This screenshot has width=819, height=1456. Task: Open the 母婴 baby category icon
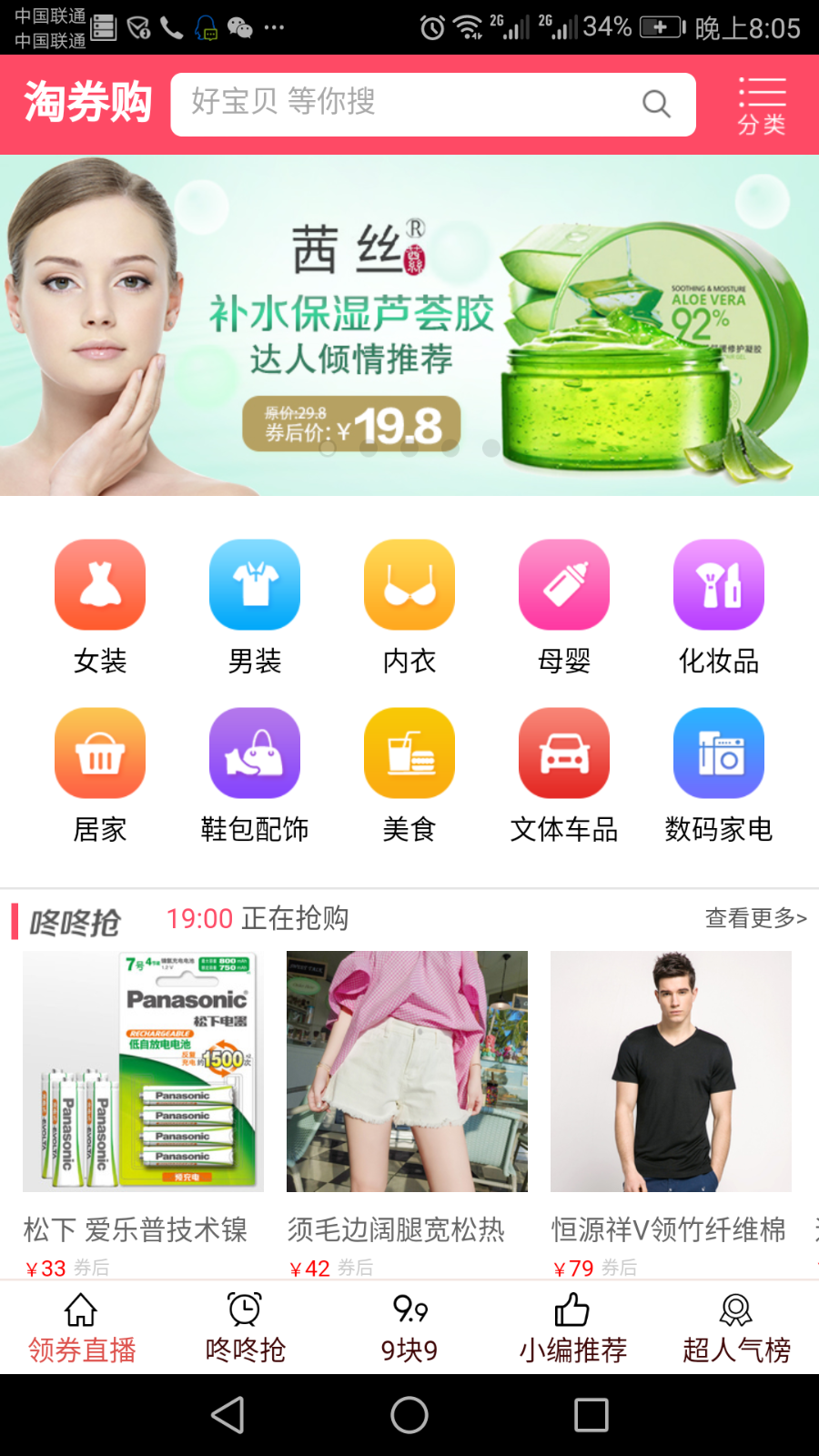(x=563, y=585)
